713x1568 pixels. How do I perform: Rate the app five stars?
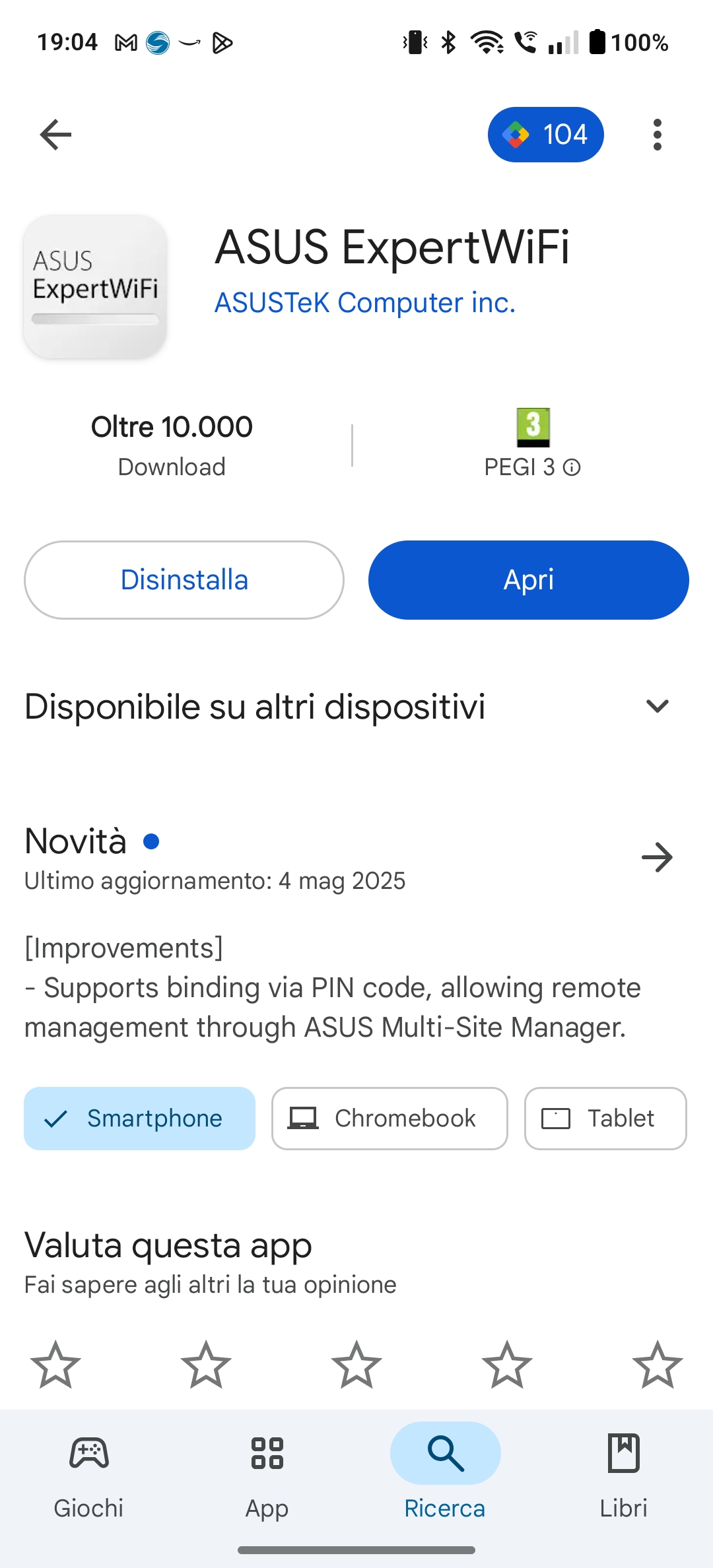tap(658, 1365)
